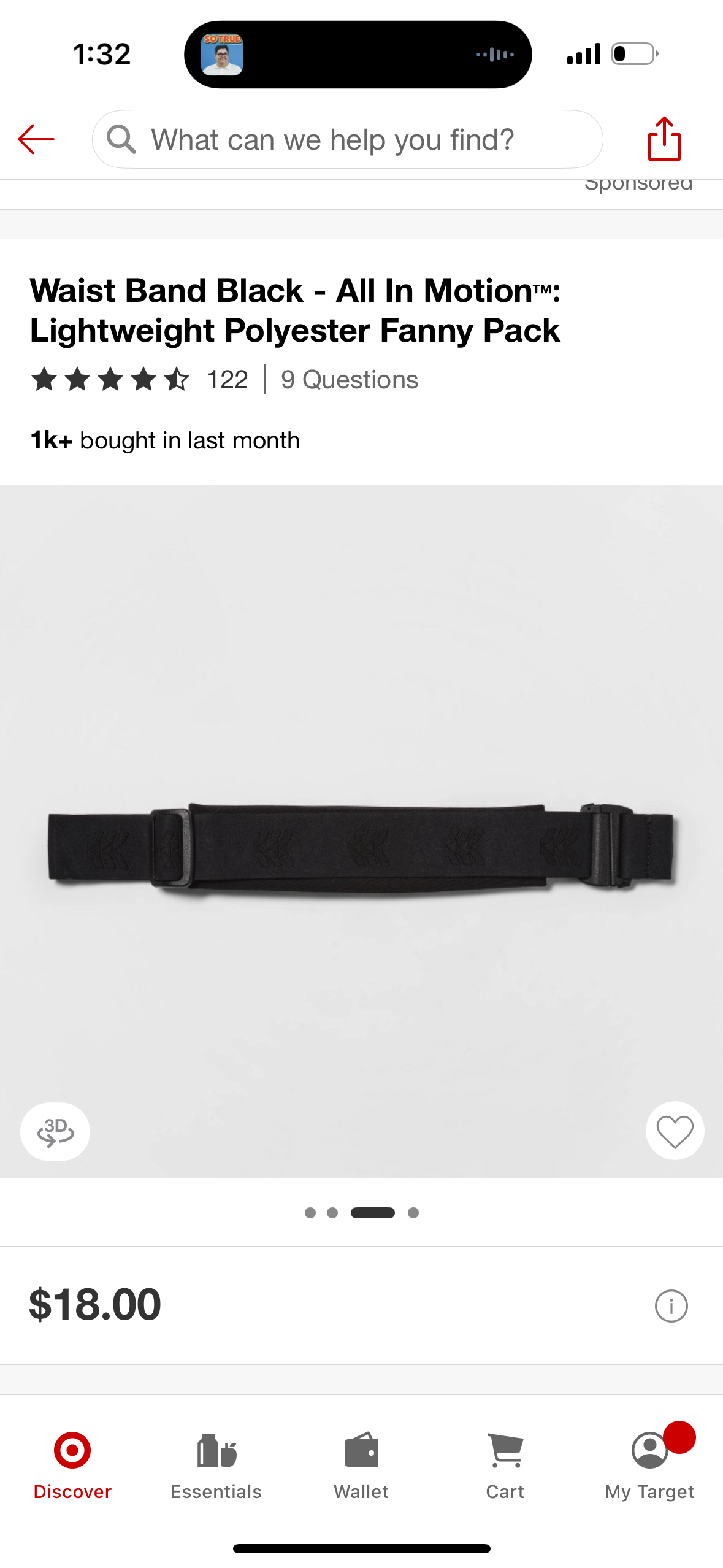
Task: Open the price info icon
Action: pyautogui.click(x=671, y=1306)
